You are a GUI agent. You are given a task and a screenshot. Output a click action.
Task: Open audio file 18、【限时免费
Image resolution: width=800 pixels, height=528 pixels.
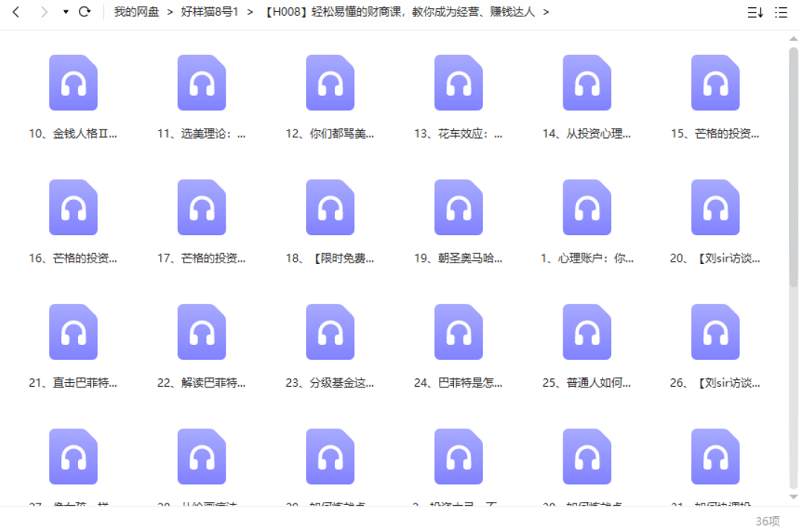pyautogui.click(x=330, y=208)
